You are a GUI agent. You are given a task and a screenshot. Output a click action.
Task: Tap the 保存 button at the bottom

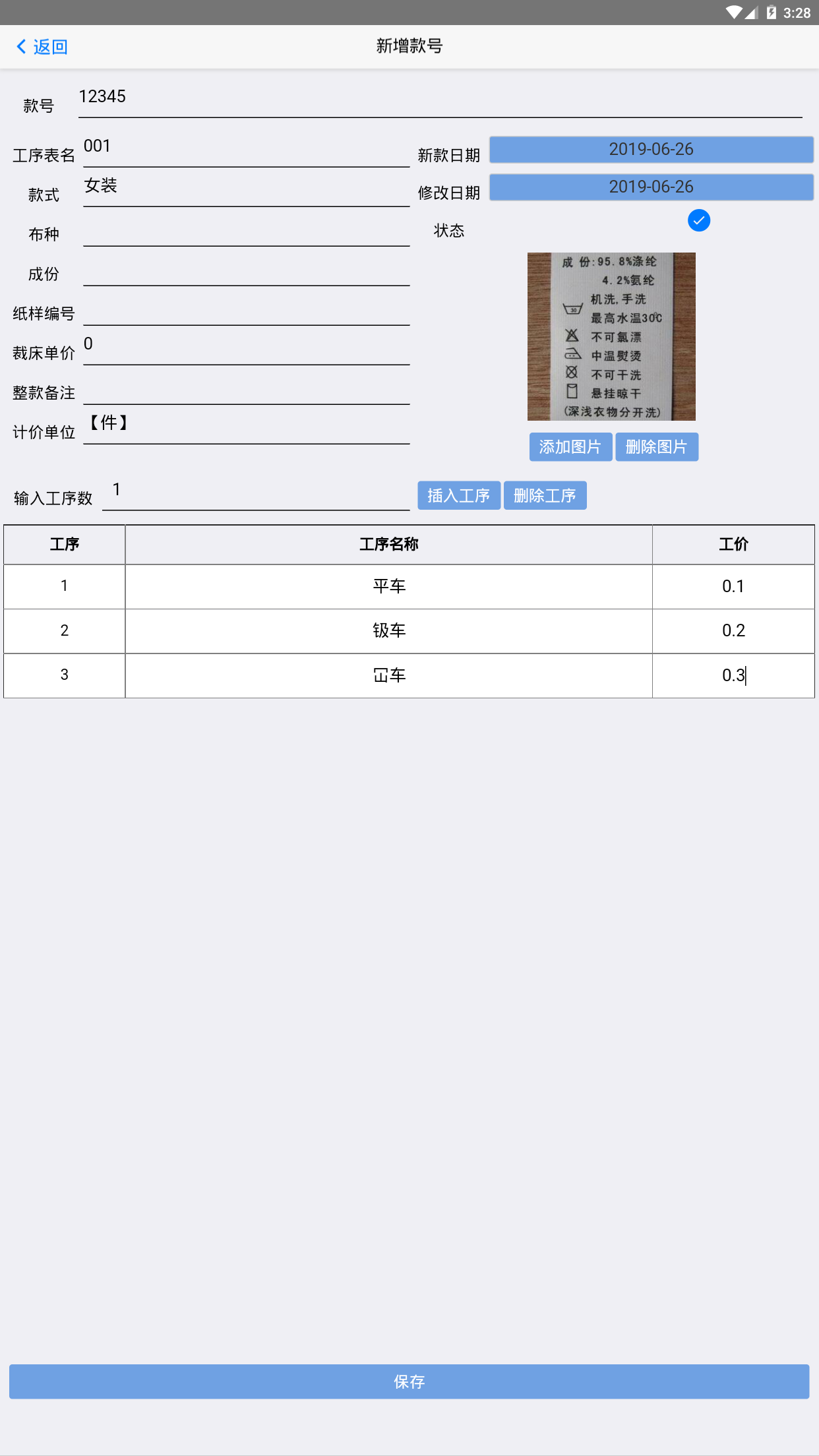409,1381
